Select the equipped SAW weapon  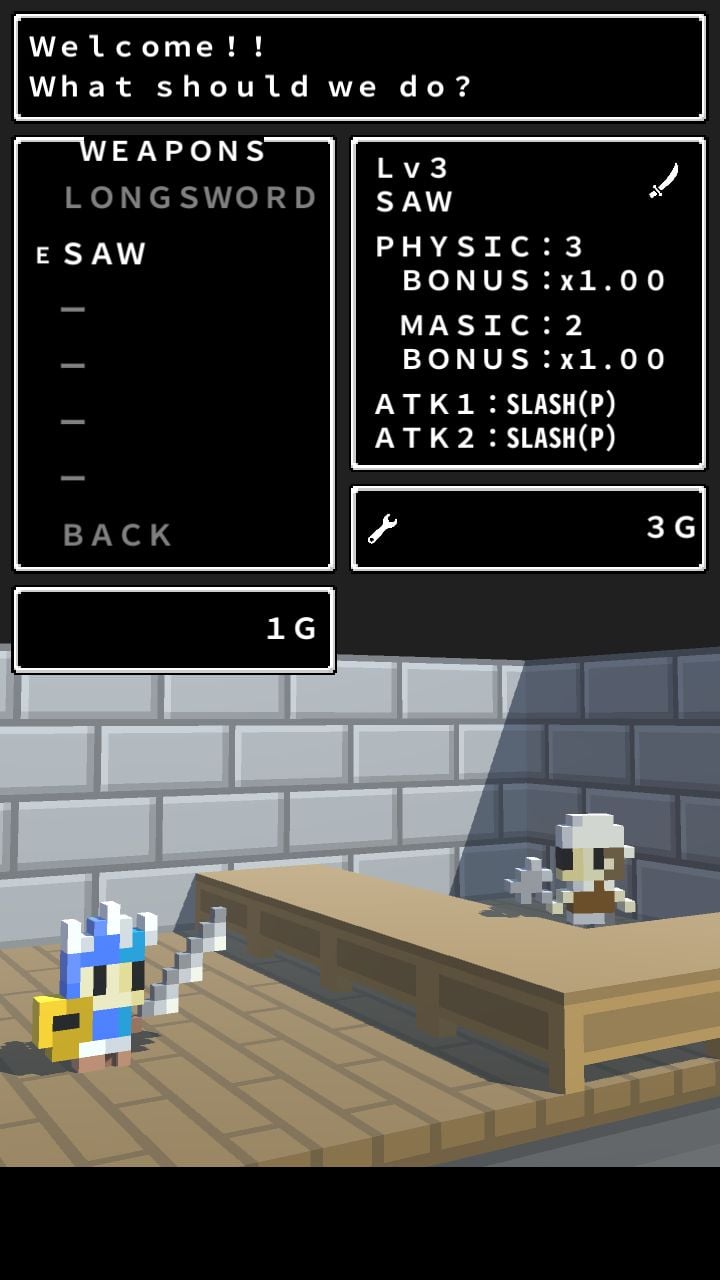(x=105, y=254)
